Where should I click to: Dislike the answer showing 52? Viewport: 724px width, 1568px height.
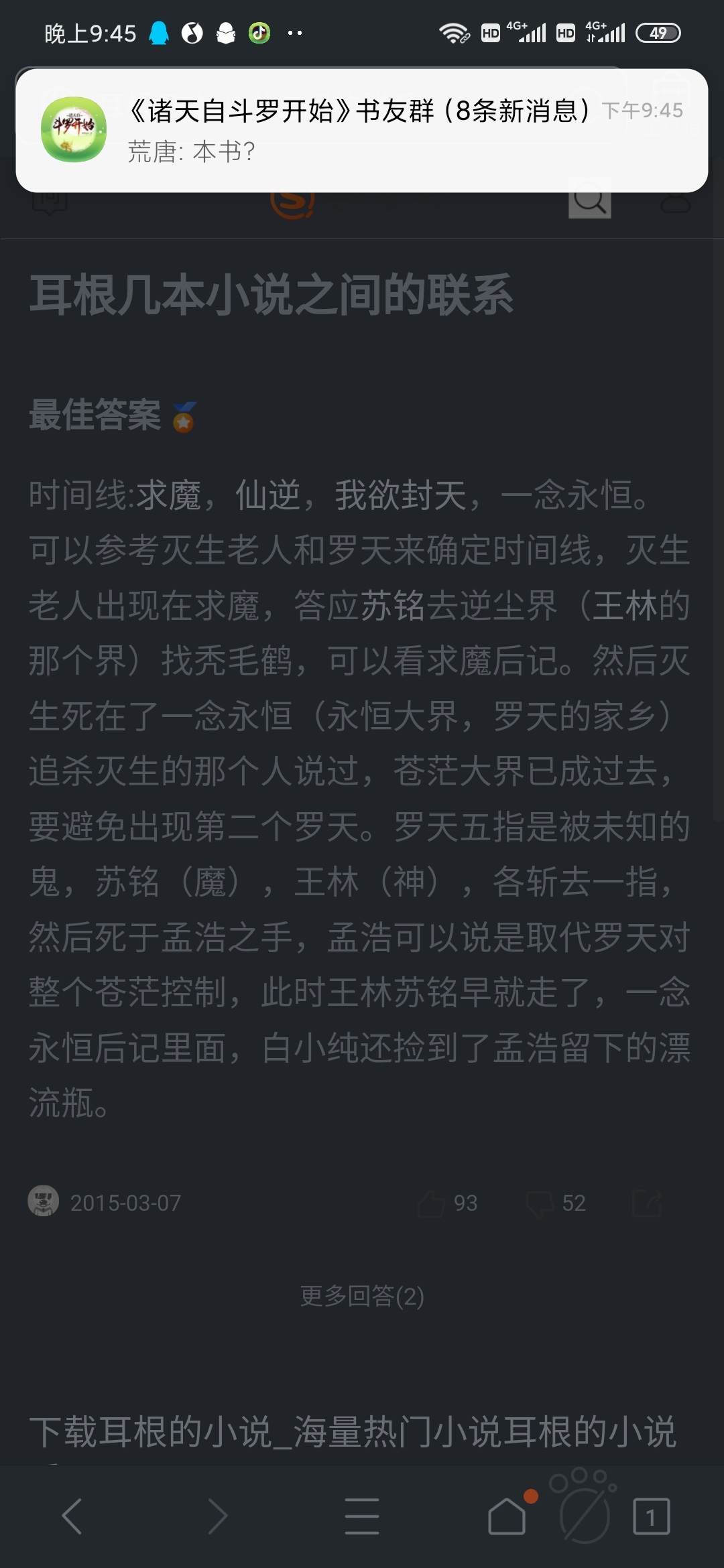coord(540,1203)
